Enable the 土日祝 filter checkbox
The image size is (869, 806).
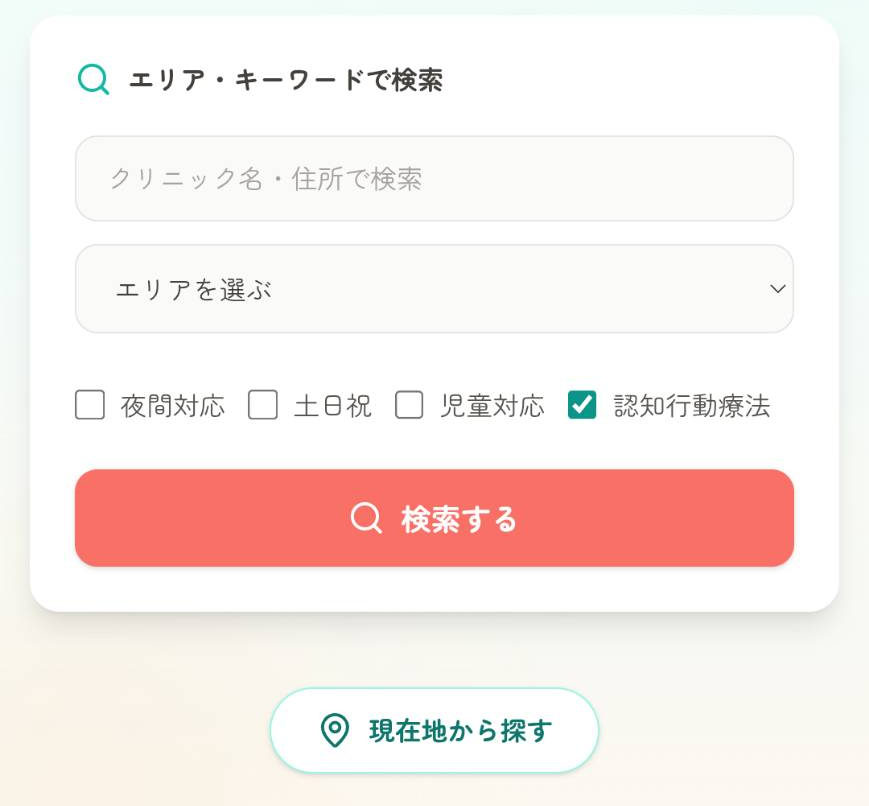[x=263, y=405]
